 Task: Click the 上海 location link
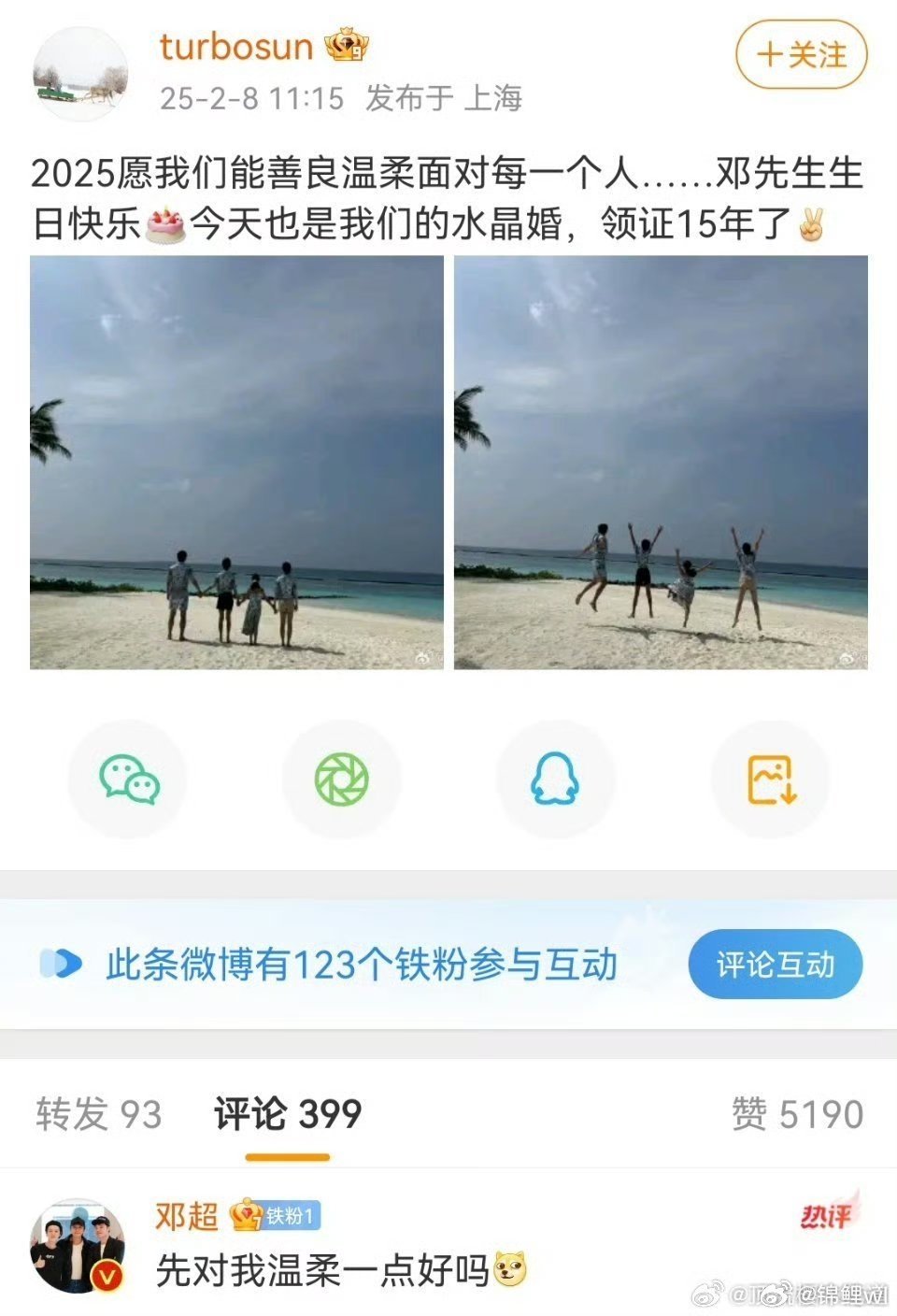496,100
